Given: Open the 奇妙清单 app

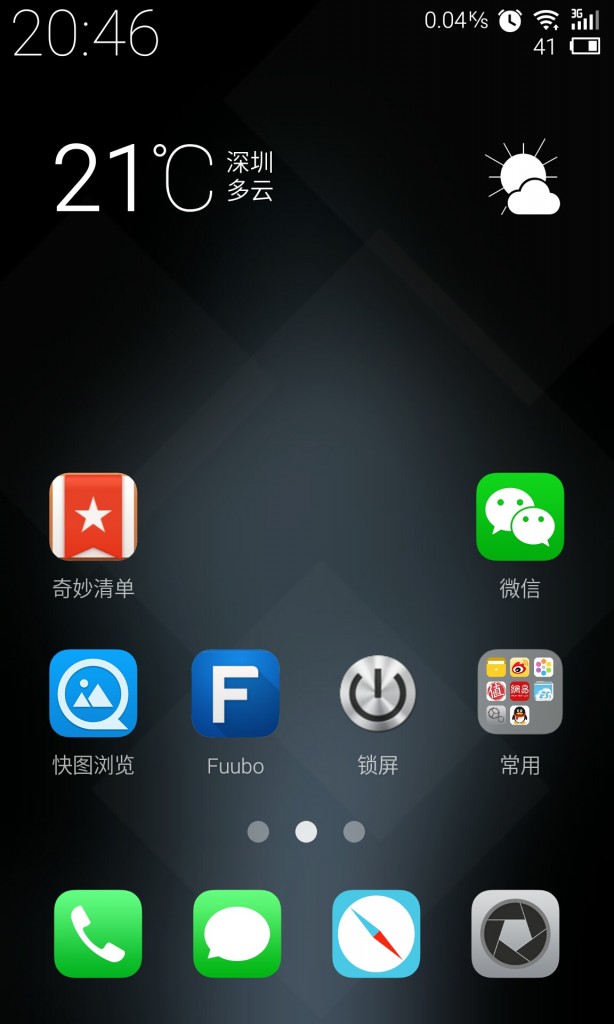Looking at the screenshot, I should [x=93, y=517].
